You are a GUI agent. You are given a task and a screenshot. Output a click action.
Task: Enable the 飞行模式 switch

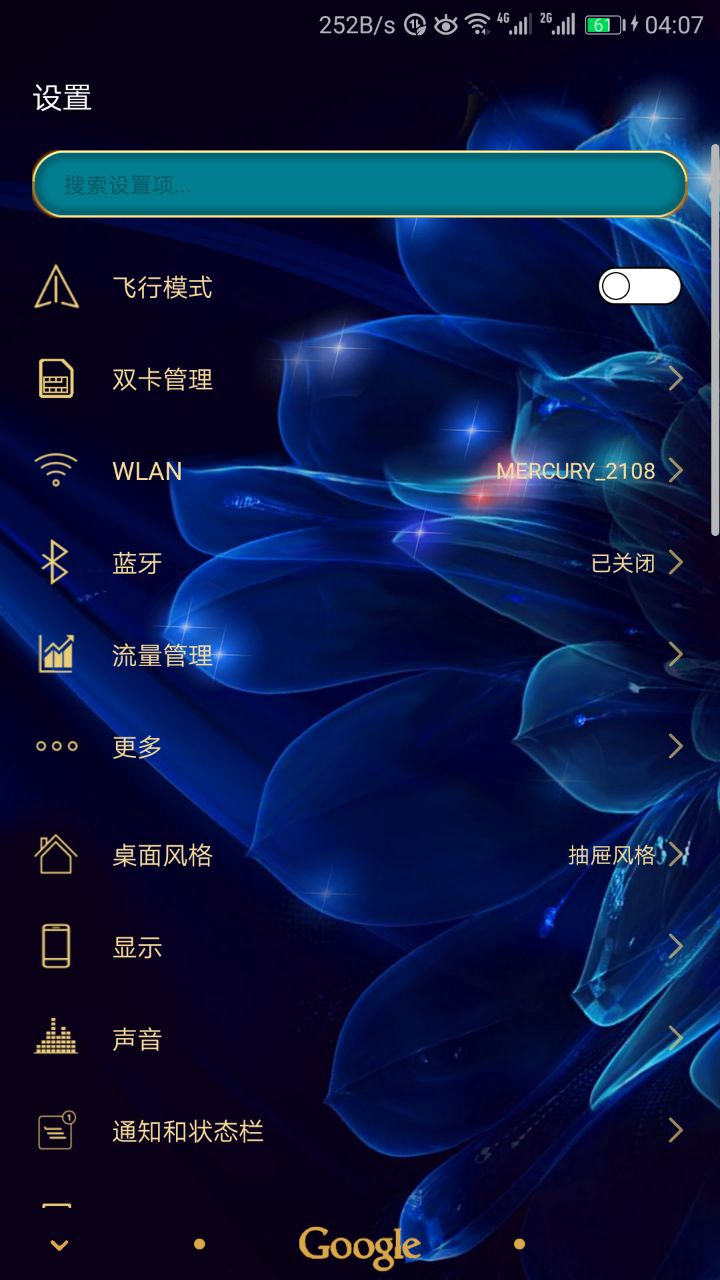pyautogui.click(x=639, y=287)
